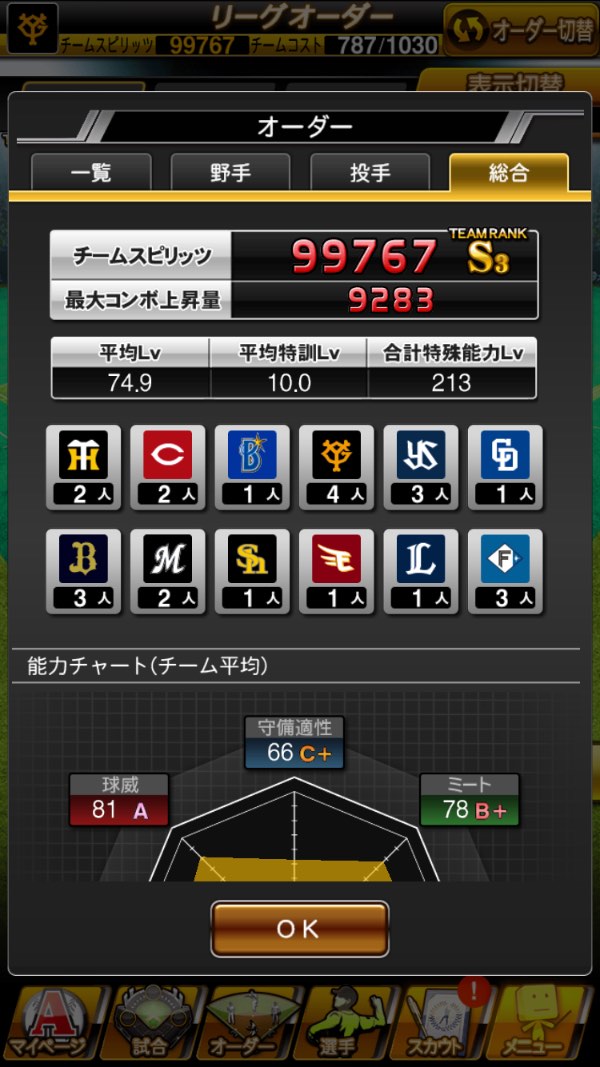Image resolution: width=600 pixels, height=1067 pixels.
Task: Open the 投手 tab
Action: coord(371,172)
